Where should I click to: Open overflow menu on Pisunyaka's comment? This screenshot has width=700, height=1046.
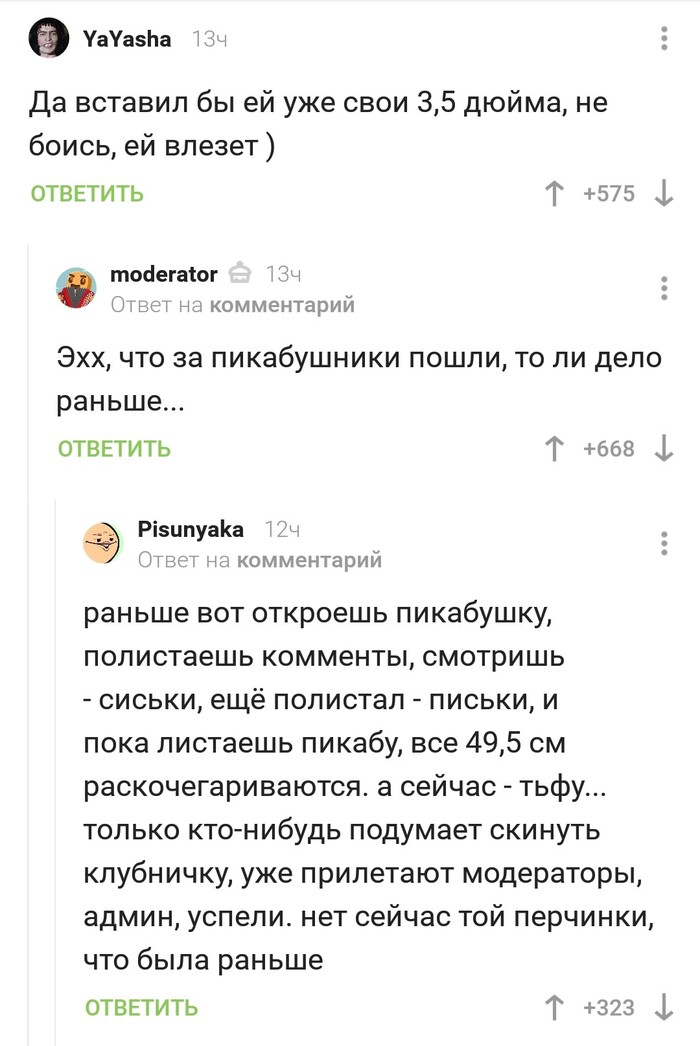(x=665, y=543)
